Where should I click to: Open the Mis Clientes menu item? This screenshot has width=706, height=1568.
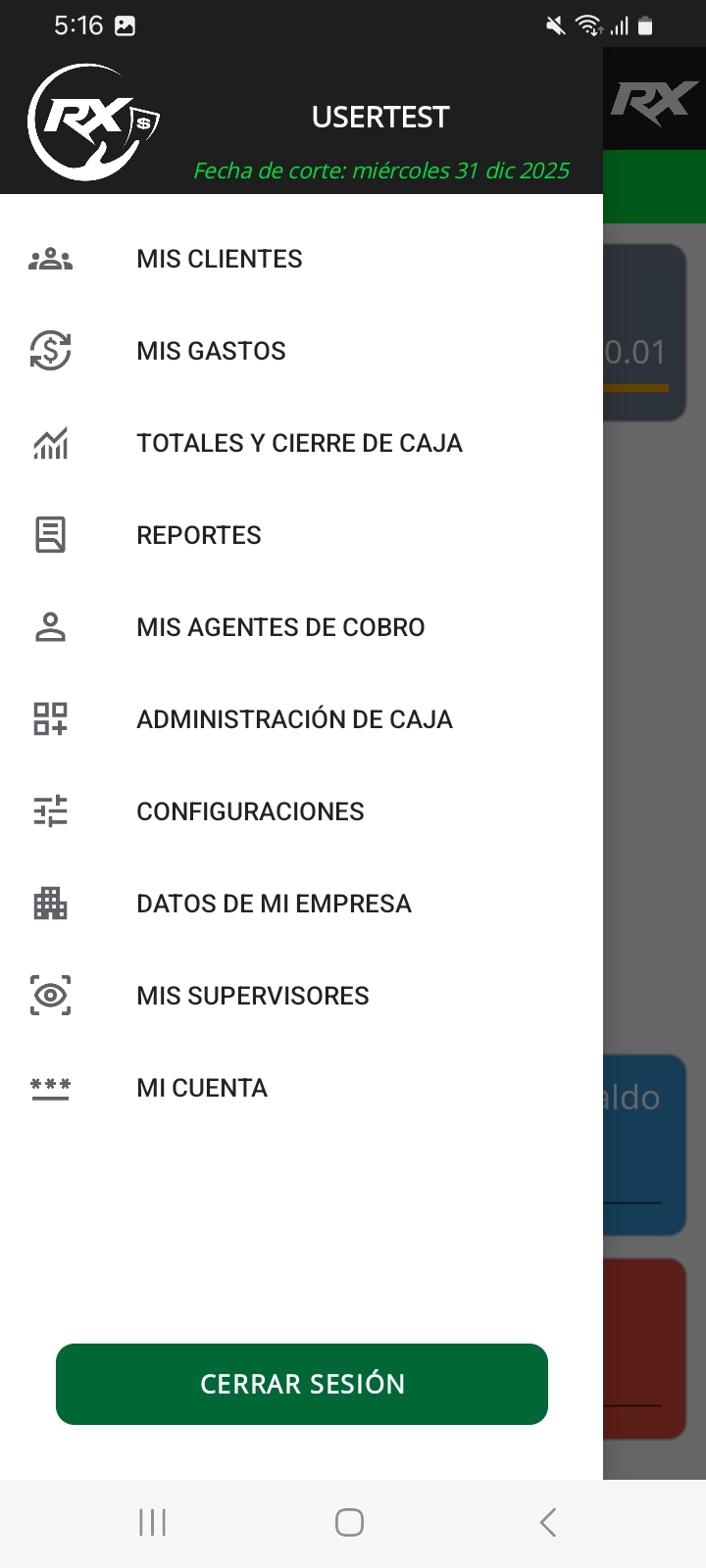pyautogui.click(x=220, y=259)
